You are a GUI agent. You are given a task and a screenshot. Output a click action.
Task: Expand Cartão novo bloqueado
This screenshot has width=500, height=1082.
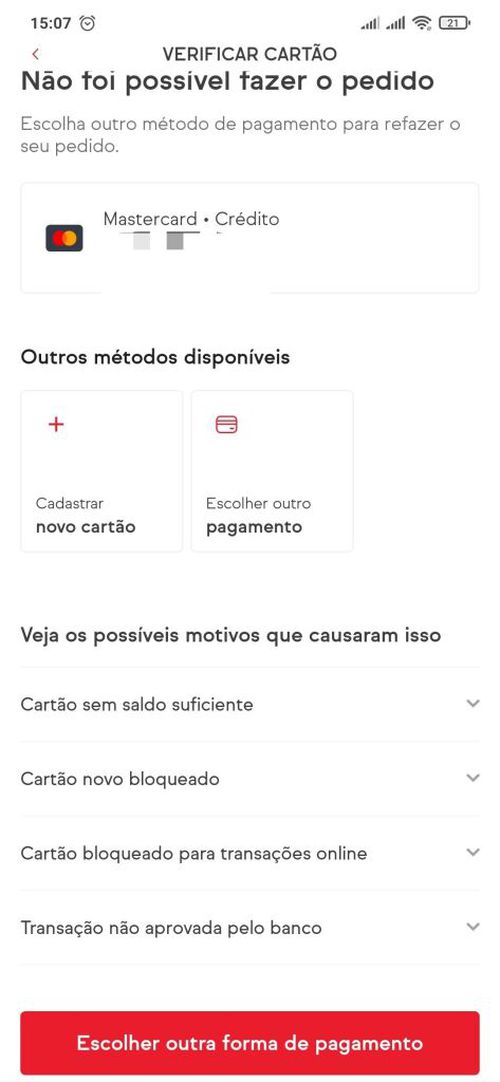pyautogui.click(x=250, y=779)
